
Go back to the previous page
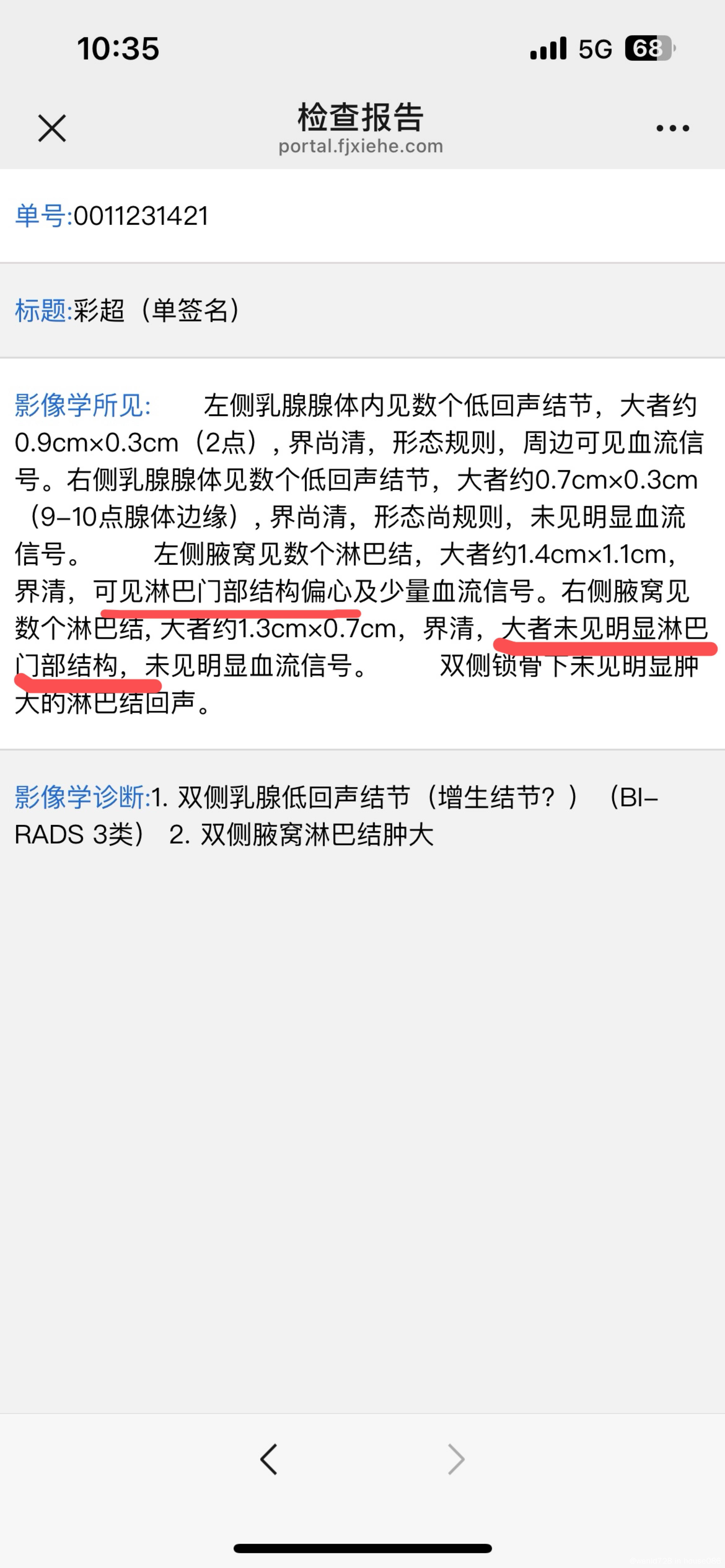tap(269, 1459)
